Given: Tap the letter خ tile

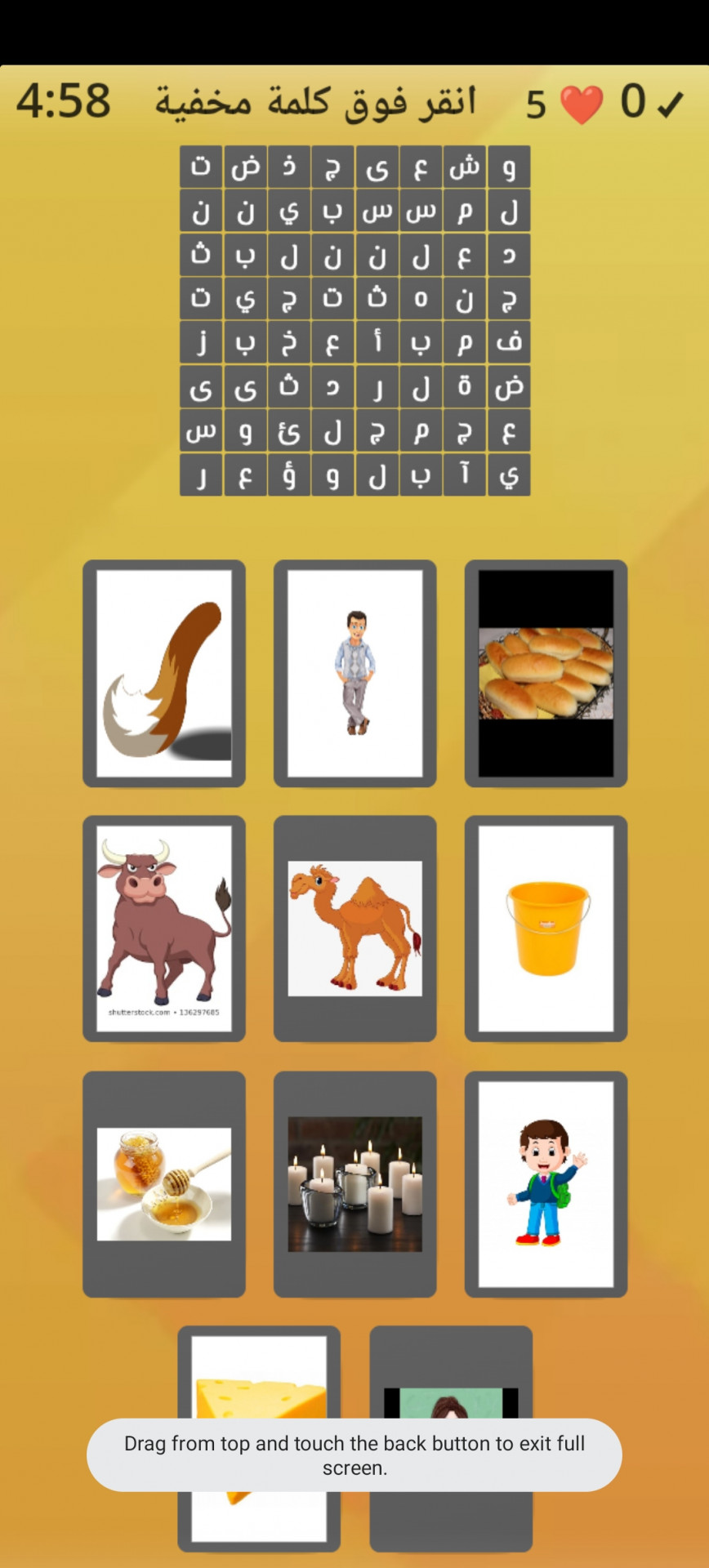Looking at the screenshot, I should click(288, 343).
